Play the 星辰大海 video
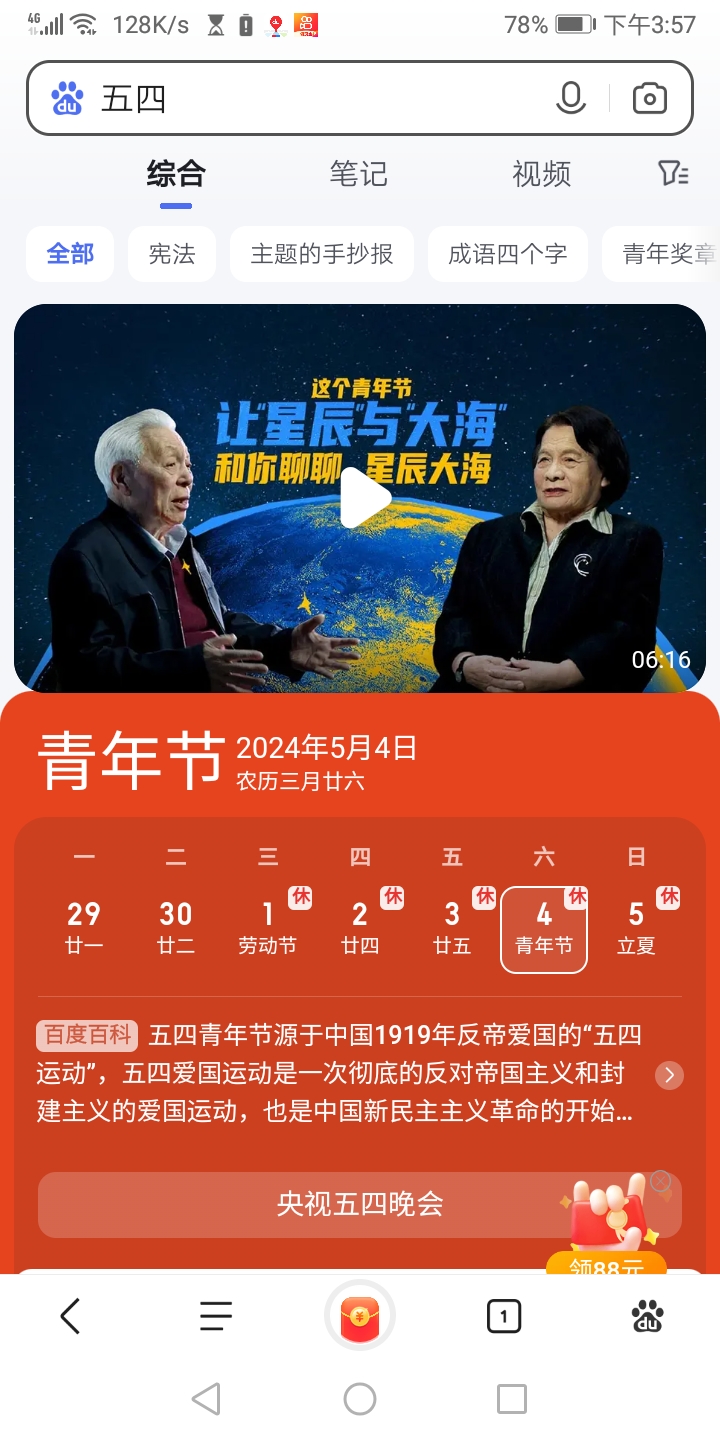Viewport: 720px width, 1440px height. pyautogui.click(x=365, y=498)
